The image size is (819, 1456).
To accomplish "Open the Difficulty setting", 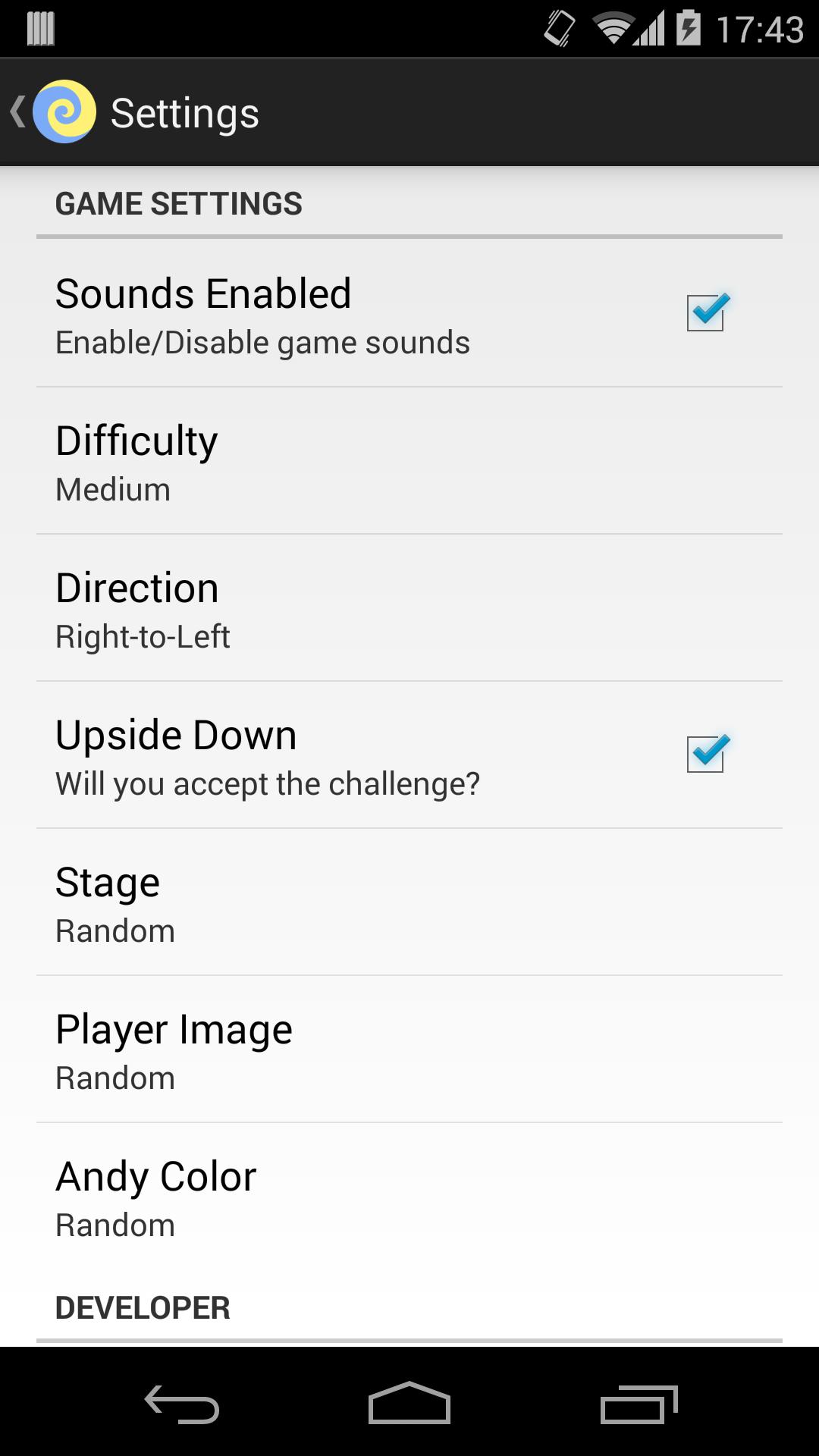I will (409, 461).
